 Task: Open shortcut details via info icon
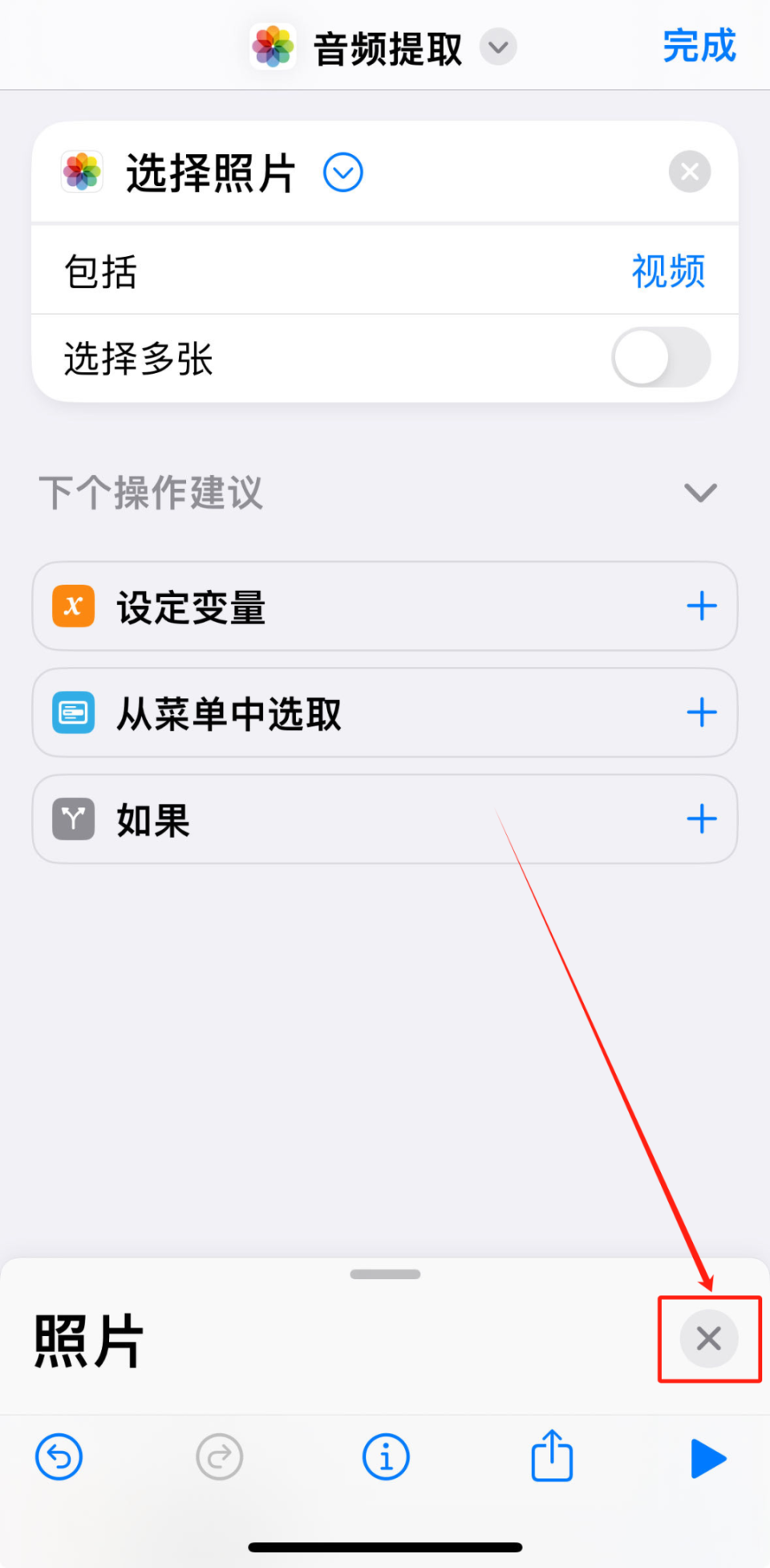386,1457
